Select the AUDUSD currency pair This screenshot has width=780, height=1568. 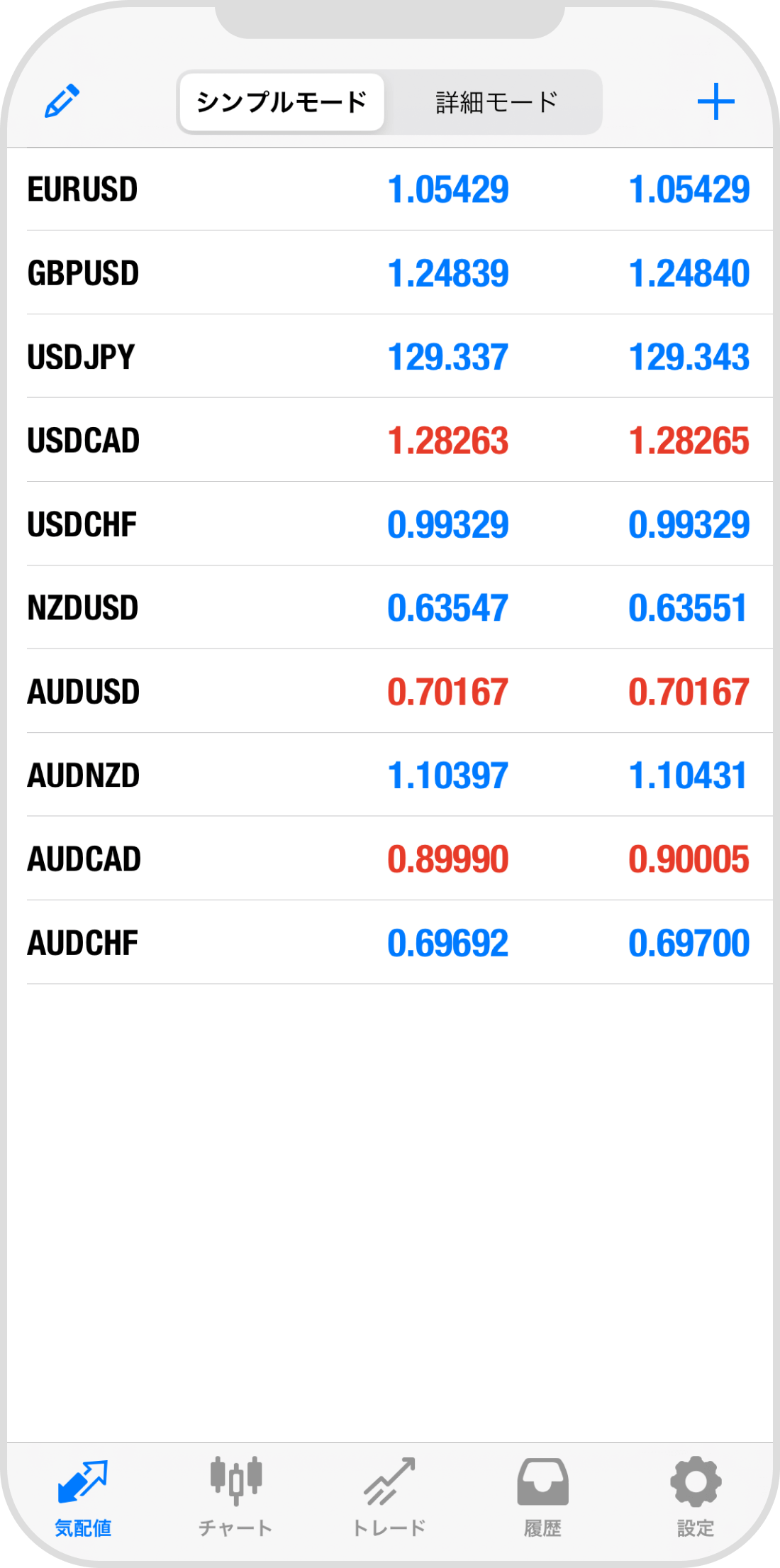click(x=389, y=692)
